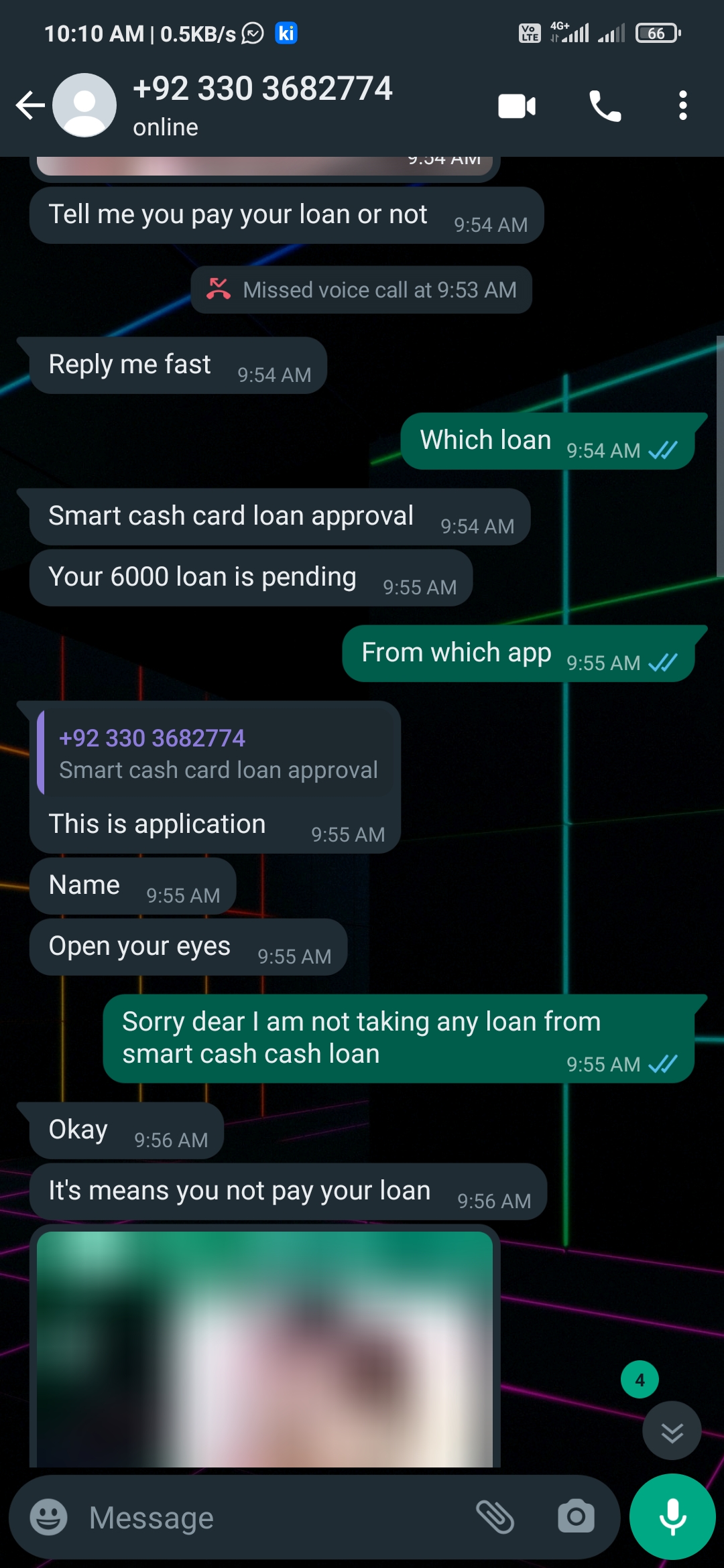724x1568 pixels.
Task: Go back to the chats list
Action: click(29, 105)
